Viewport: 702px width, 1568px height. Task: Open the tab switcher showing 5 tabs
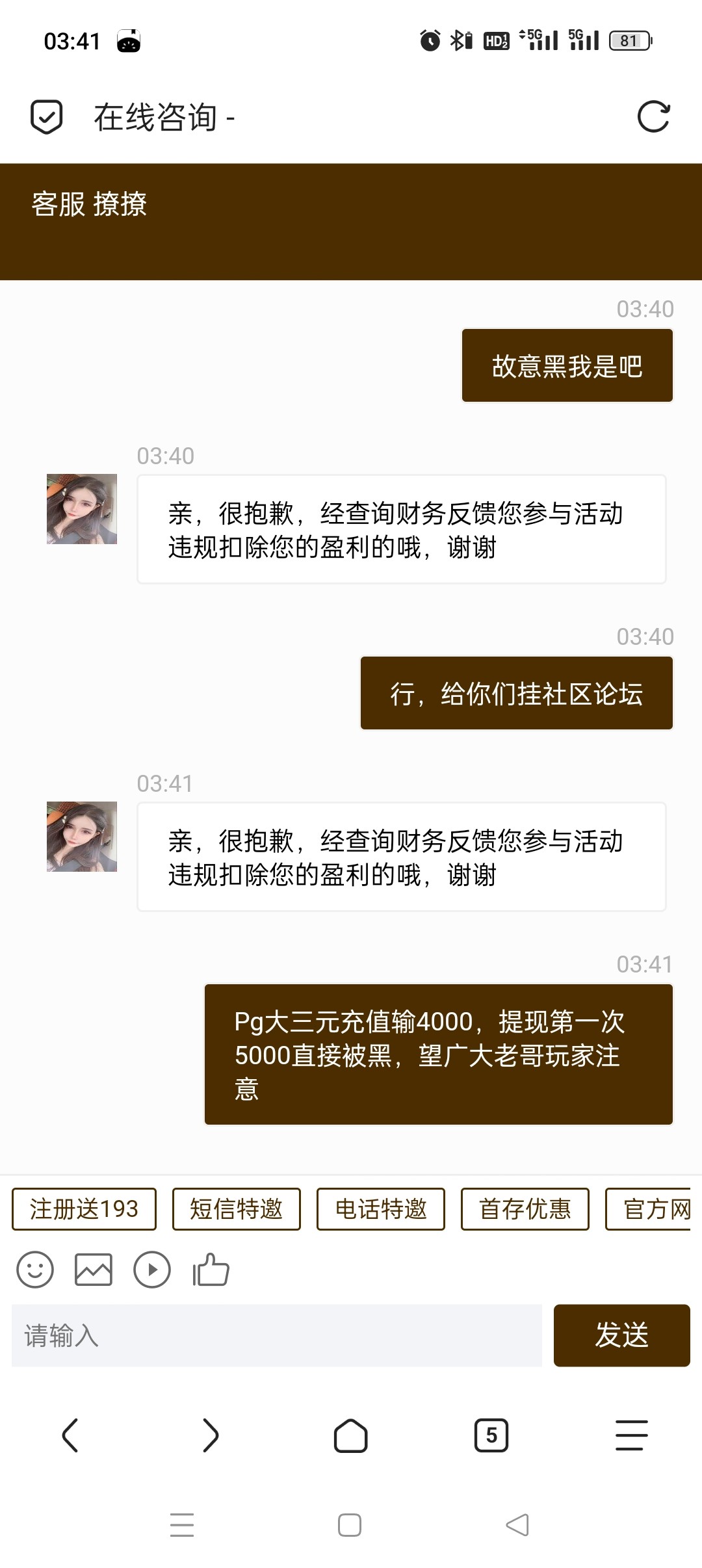click(491, 1437)
